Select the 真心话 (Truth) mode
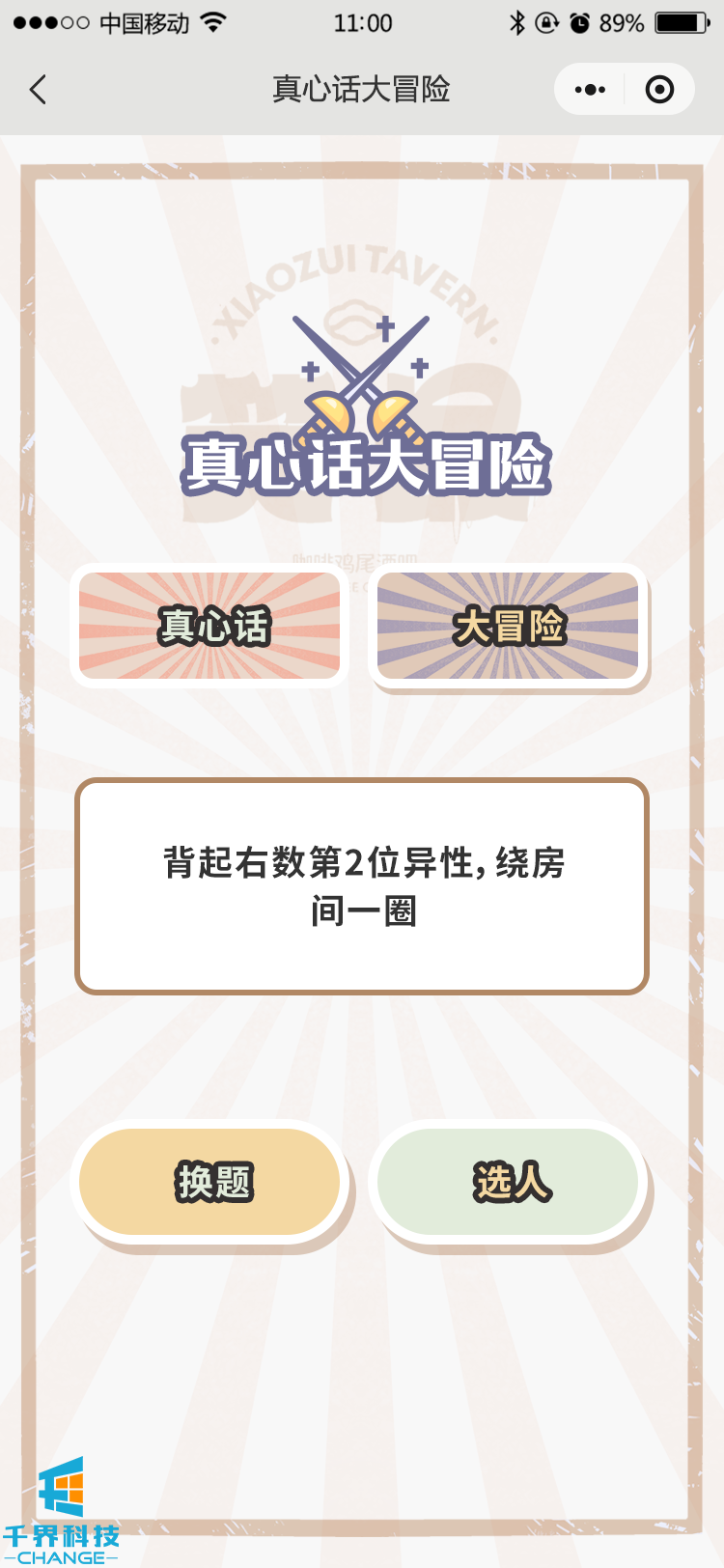724x1568 pixels. tap(209, 626)
